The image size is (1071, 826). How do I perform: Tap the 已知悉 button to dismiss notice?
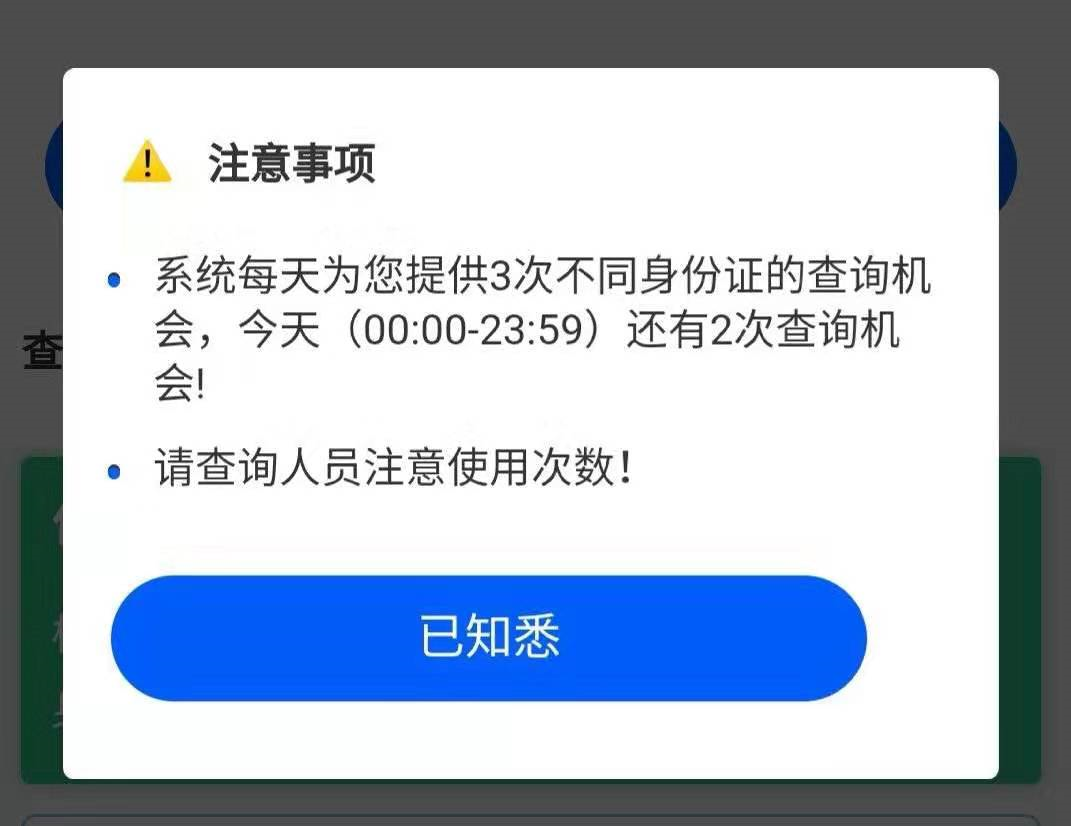[488, 638]
